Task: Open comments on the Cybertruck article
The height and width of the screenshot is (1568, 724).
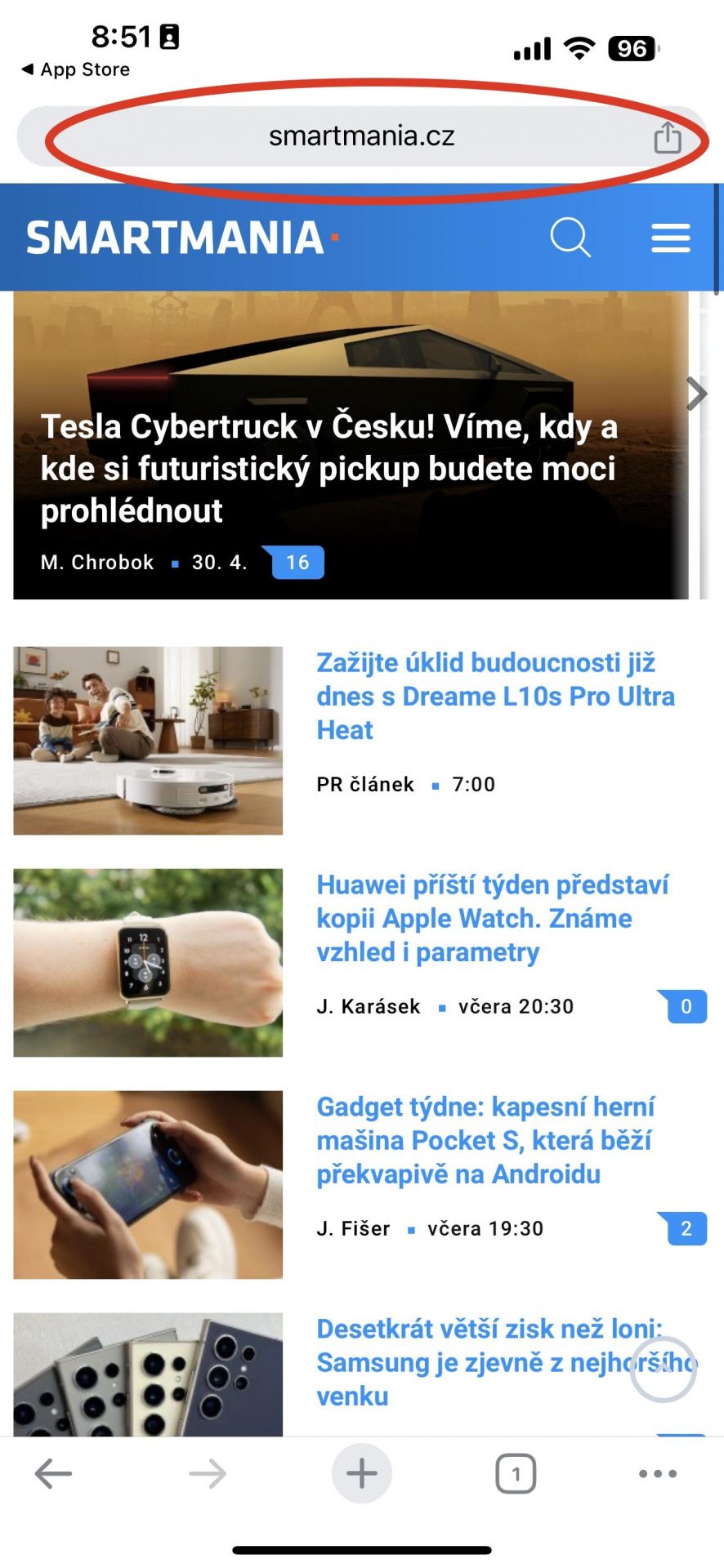Action: click(x=297, y=563)
